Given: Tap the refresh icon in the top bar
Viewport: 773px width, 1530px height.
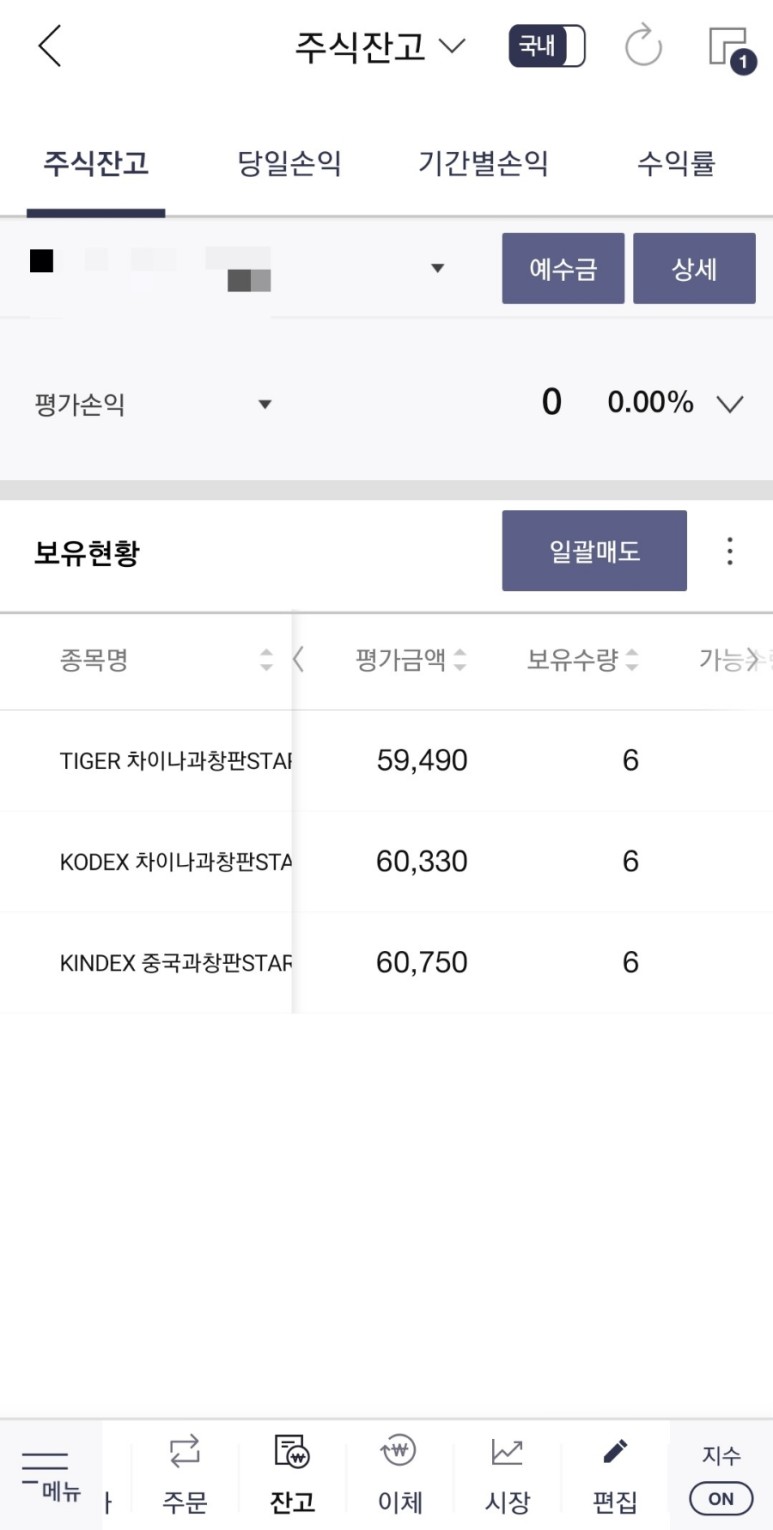Looking at the screenshot, I should click(x=644, y=46).
